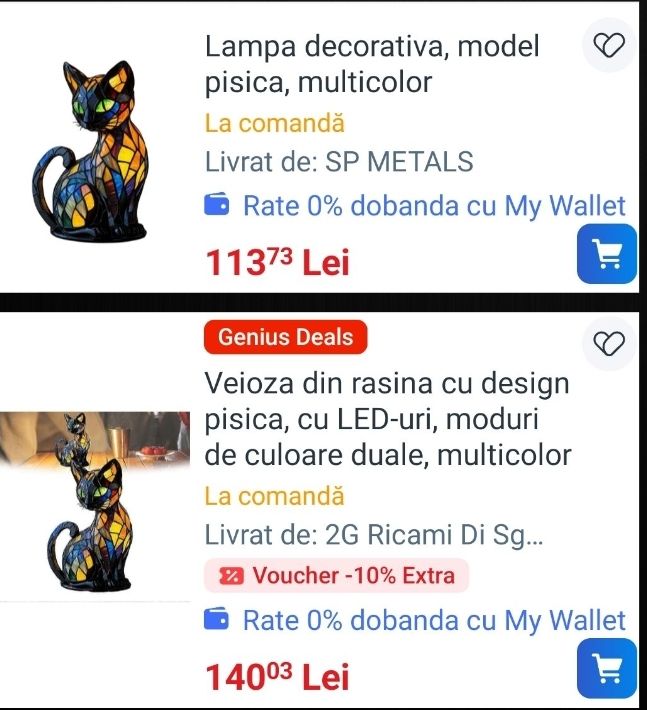The width and height of the screenshot is (647, 710).
Task: Open the Veioza din rasina product card
Action: click(x=388, y=420)
